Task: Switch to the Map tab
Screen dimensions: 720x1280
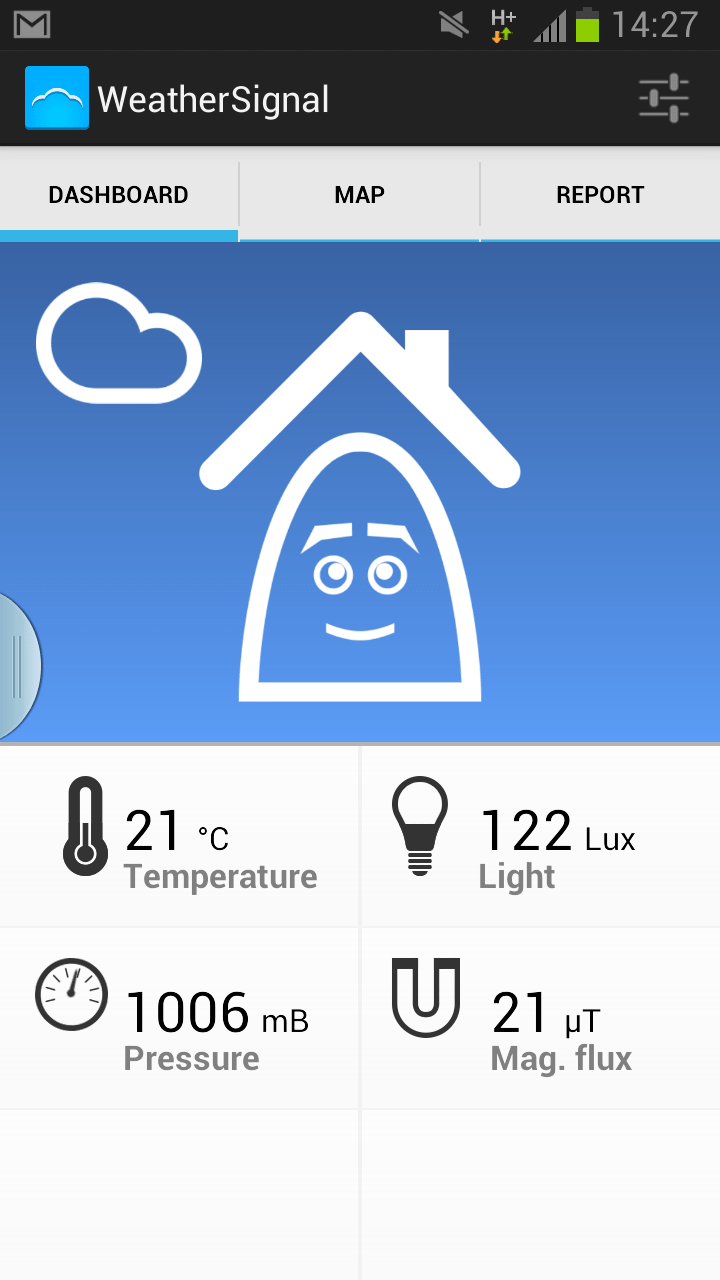Action: pos(360,195)
